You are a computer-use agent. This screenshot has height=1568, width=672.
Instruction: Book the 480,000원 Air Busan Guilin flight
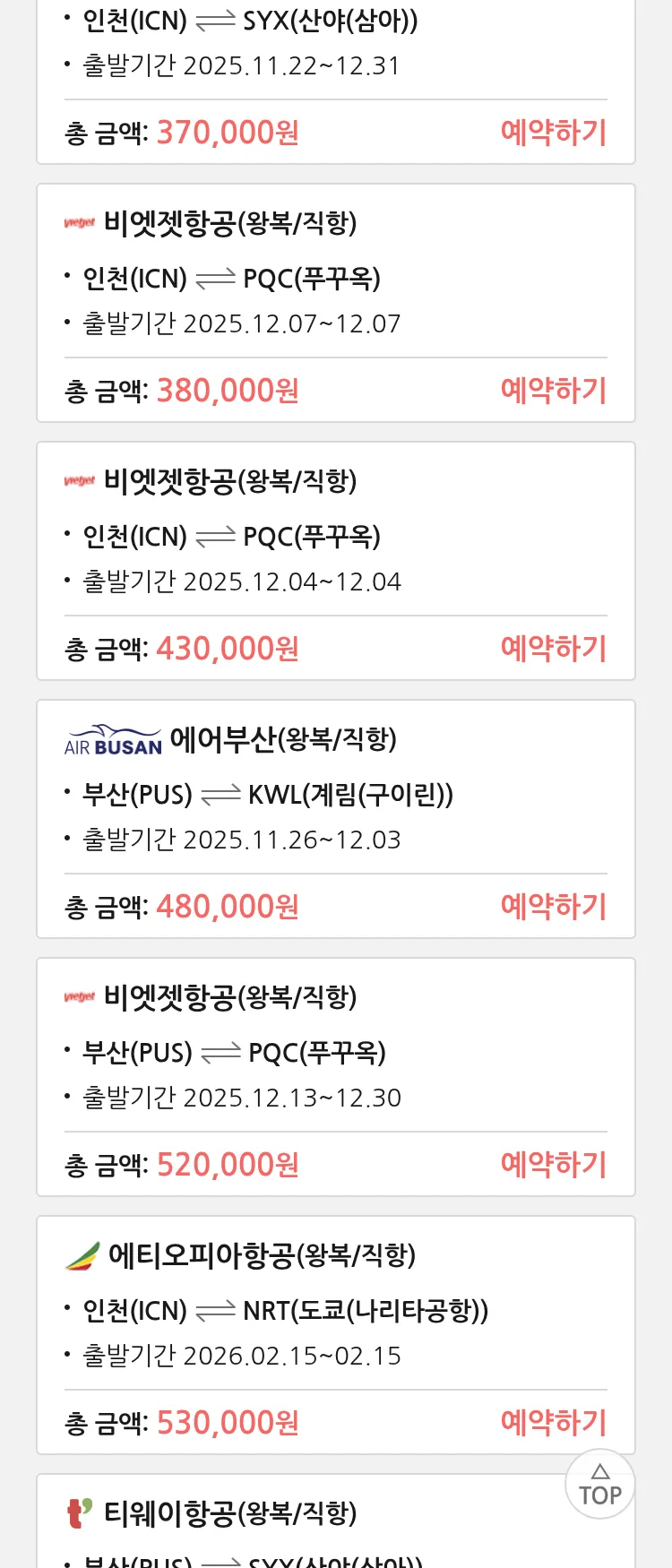(x=553, y=907)
